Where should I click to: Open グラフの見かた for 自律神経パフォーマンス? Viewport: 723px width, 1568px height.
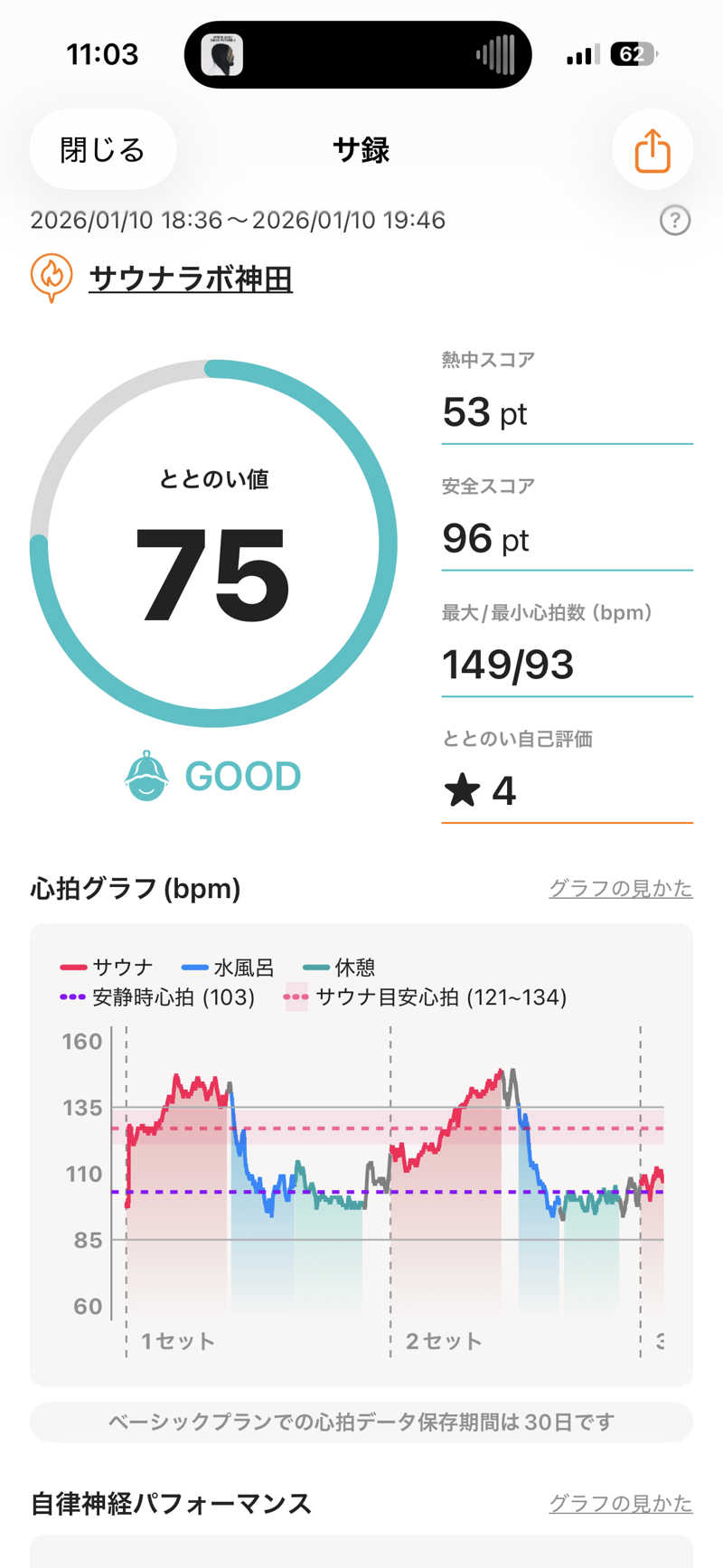pyautogui.click(x=620, y=1504)
